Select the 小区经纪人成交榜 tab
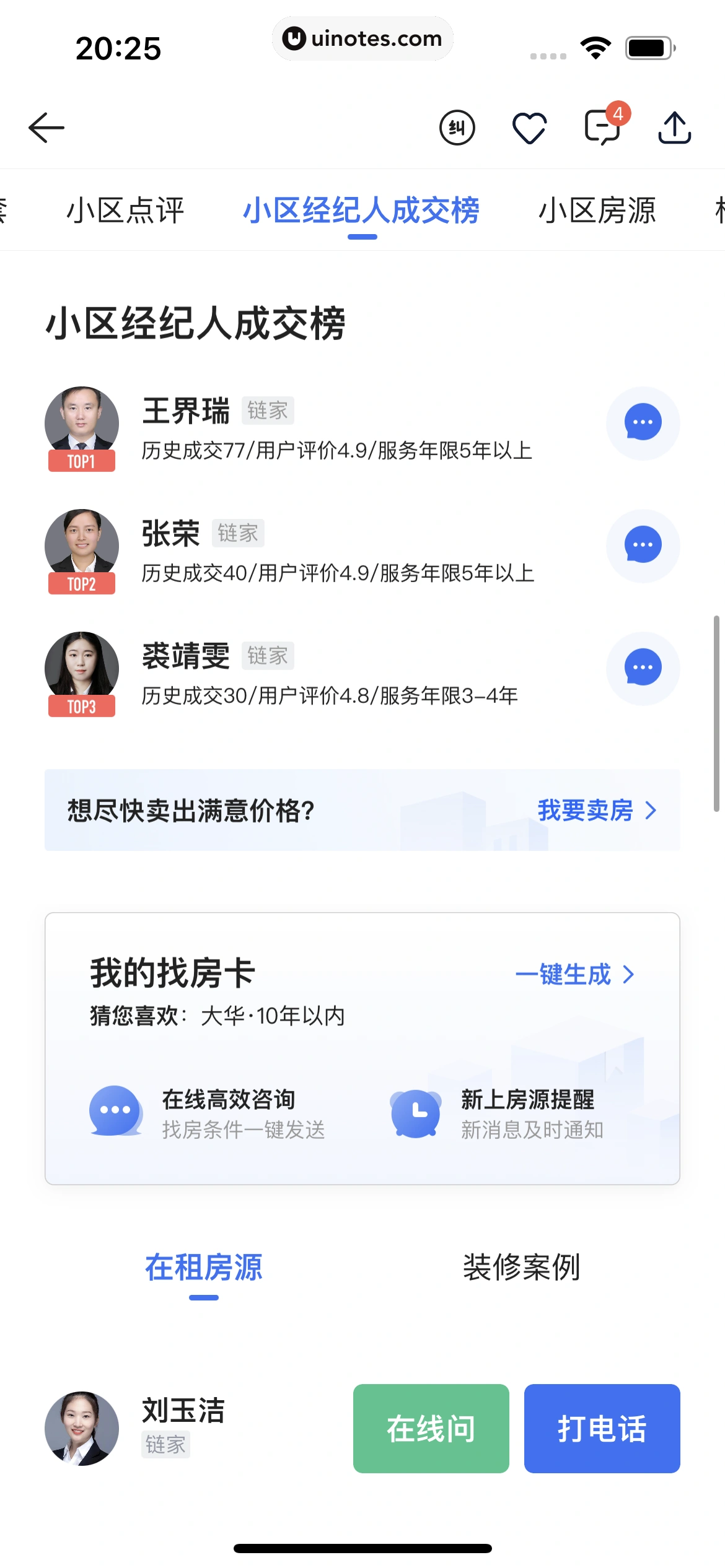The image size is (725, 1568). click(361, 211)
